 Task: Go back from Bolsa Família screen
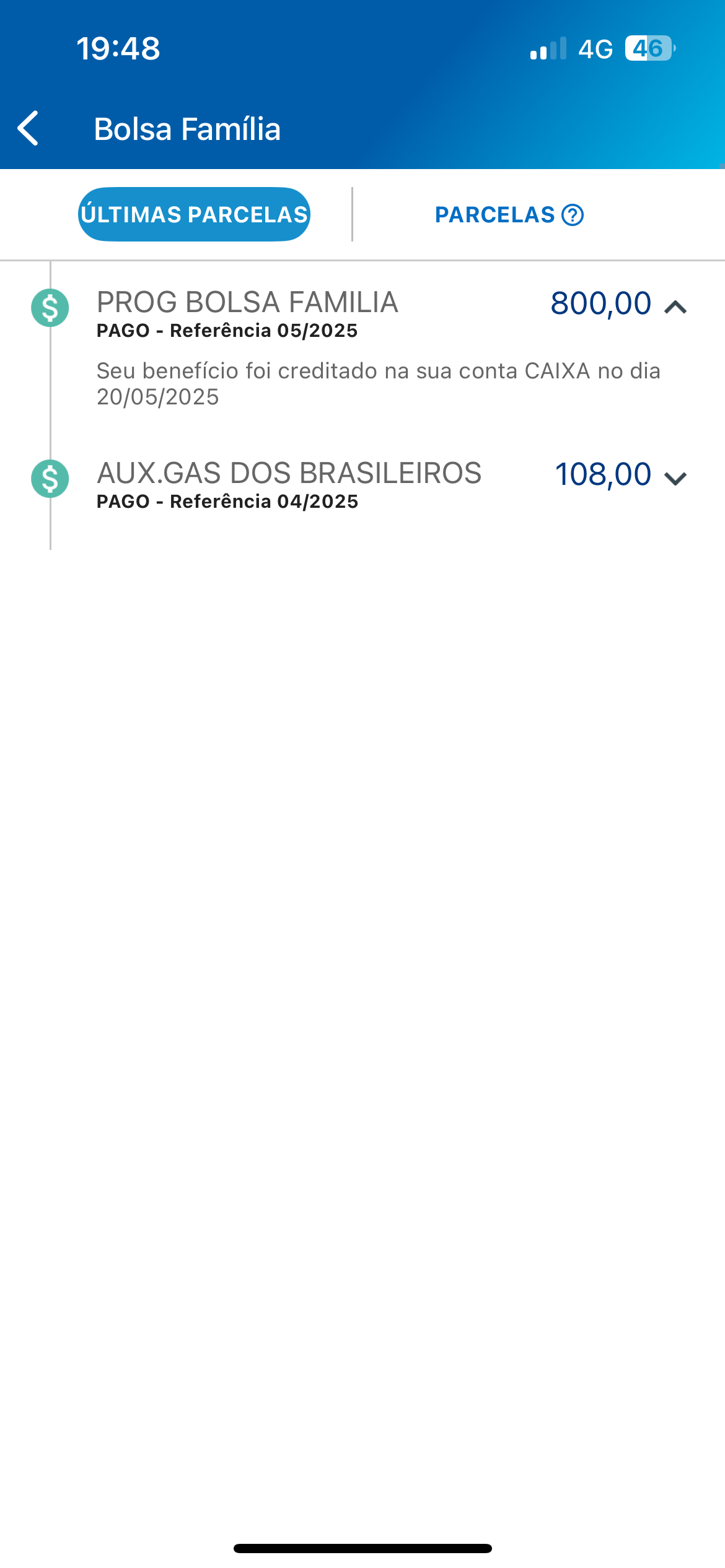click(x=28, y=128)
